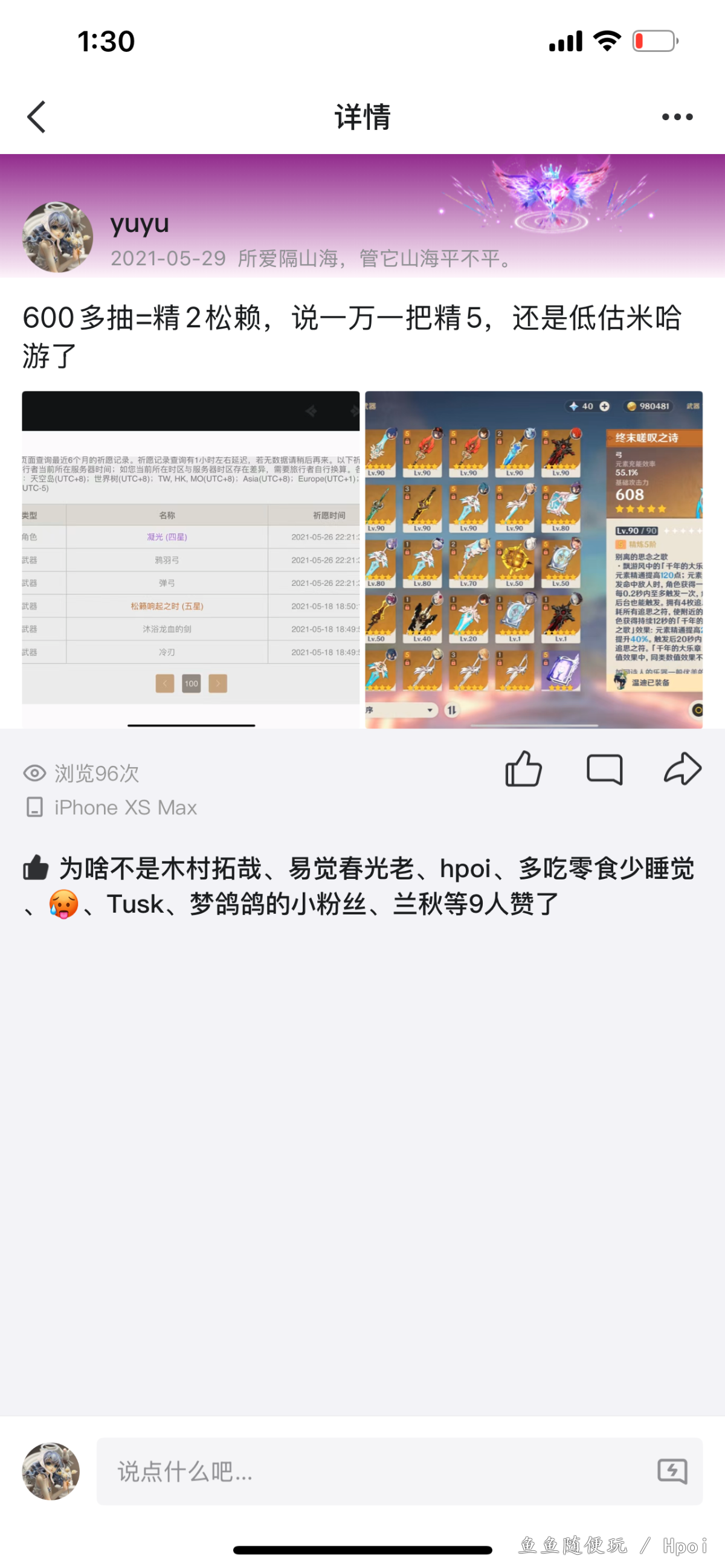Open comments via speech bubble icon
Viewport: 725px width, 1568px height.
pos(604,769)
